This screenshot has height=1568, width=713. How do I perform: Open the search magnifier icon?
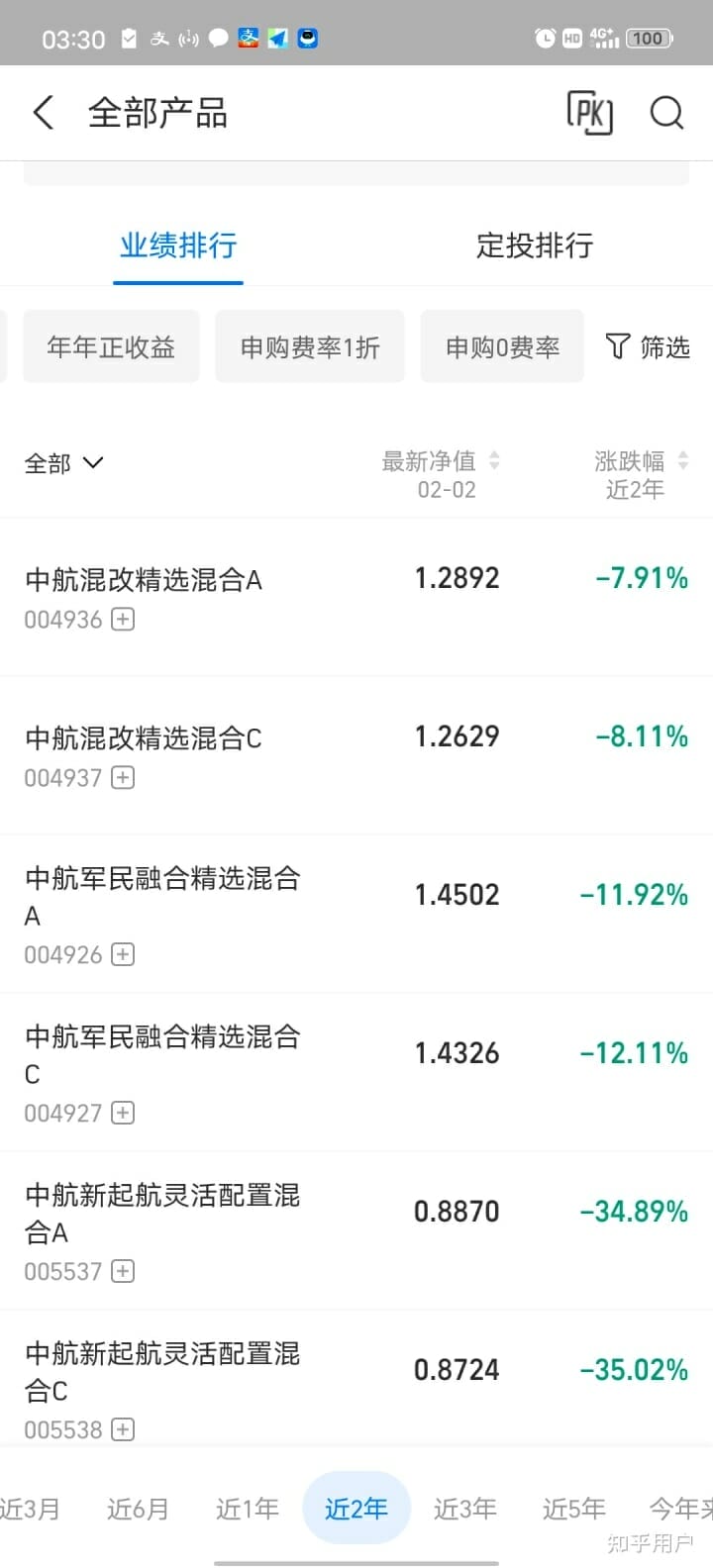[666, 113]
